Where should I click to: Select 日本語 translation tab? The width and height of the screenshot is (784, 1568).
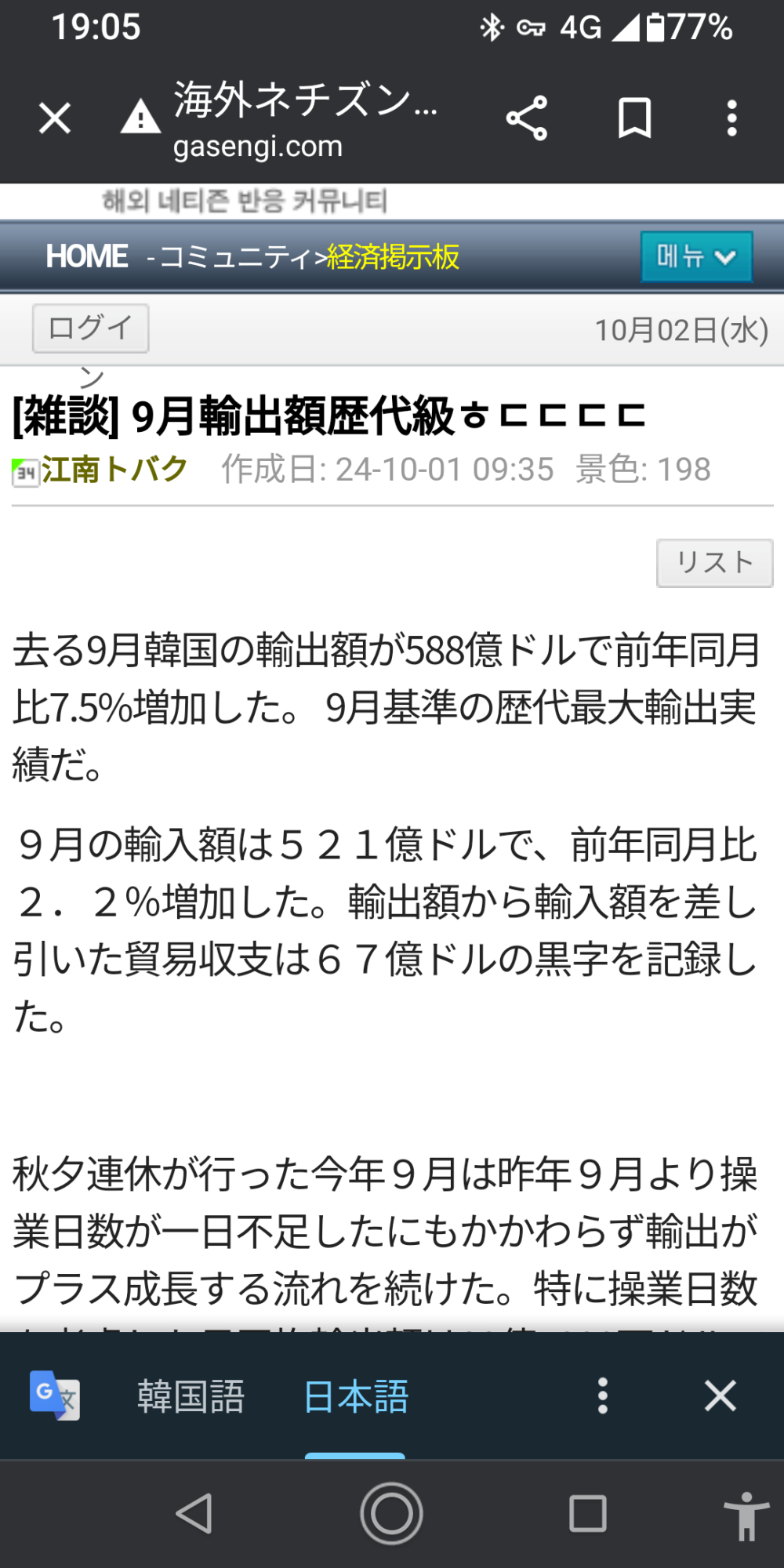tap(356, 1396)
